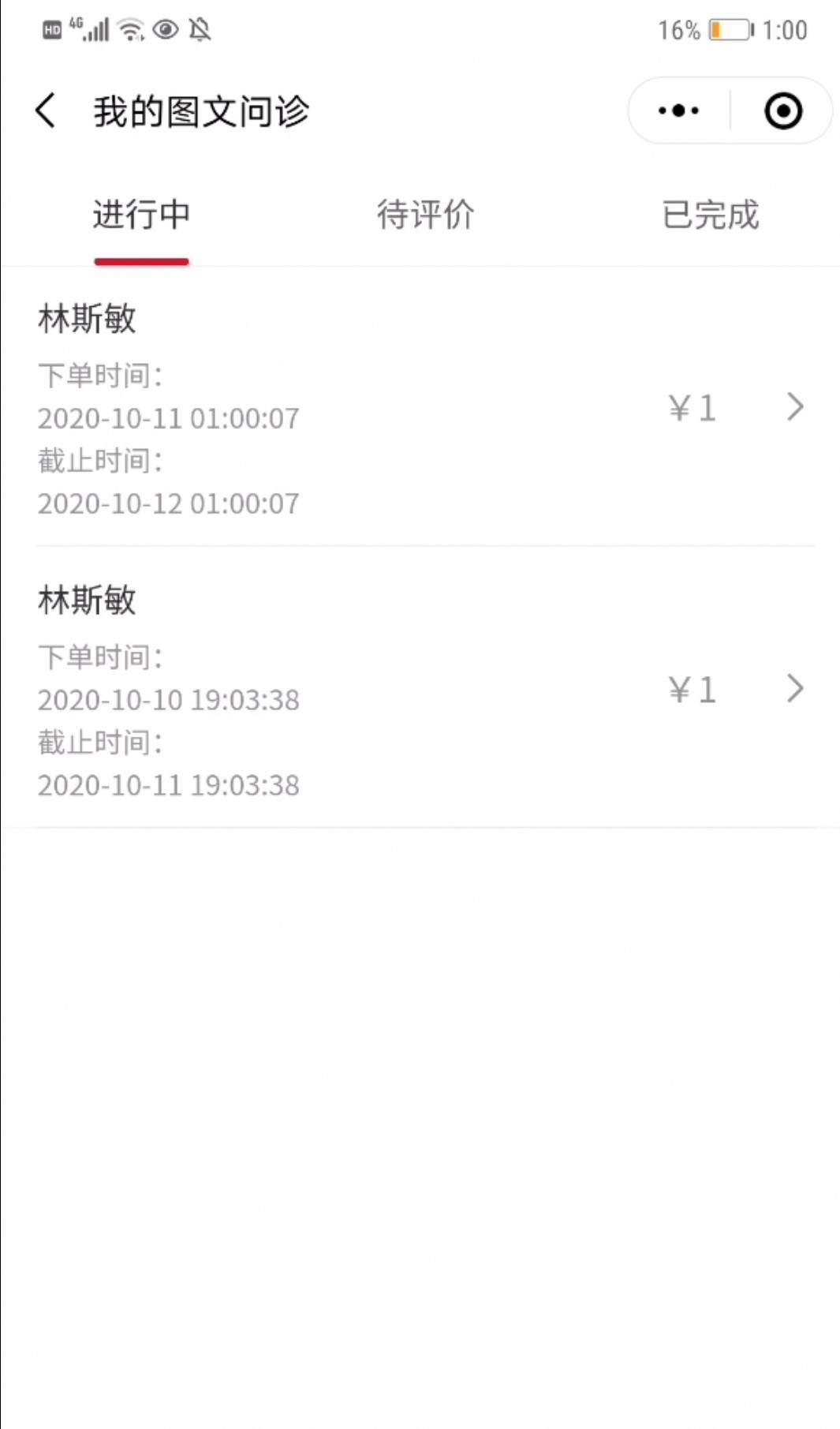Close the mini program with the circle button
Viewport: 840px width, 1429px height.
pos(783,110)
